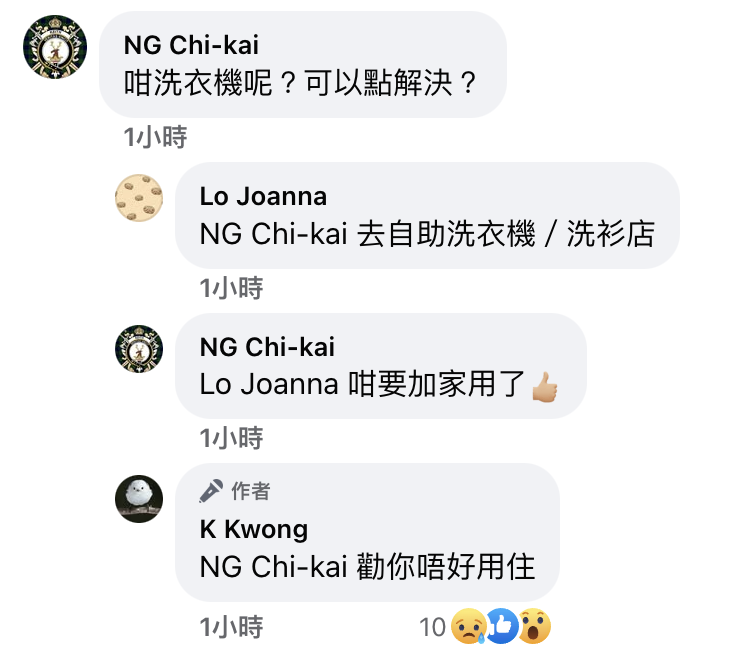Open the NG Chi-kai mention in K Kwong's reply
This screenshot has height=654, width=732.
pyautogui.click(x=272, y=566)
